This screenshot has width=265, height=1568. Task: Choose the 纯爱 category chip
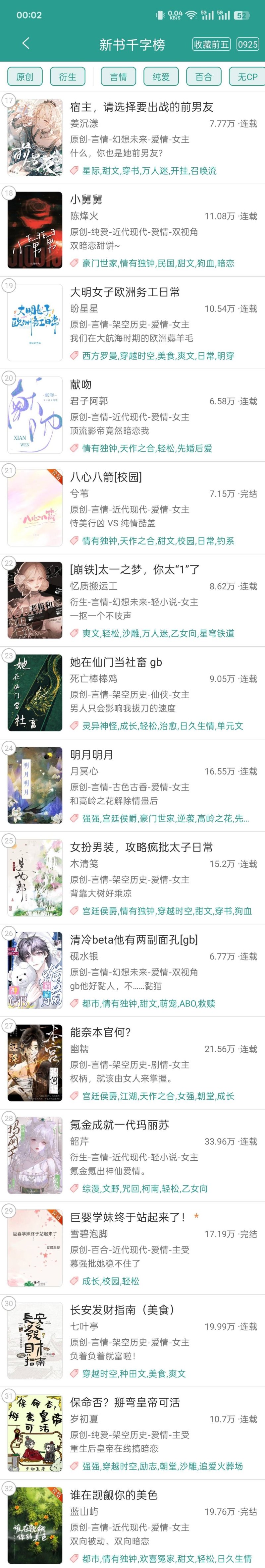coord(161,77)
